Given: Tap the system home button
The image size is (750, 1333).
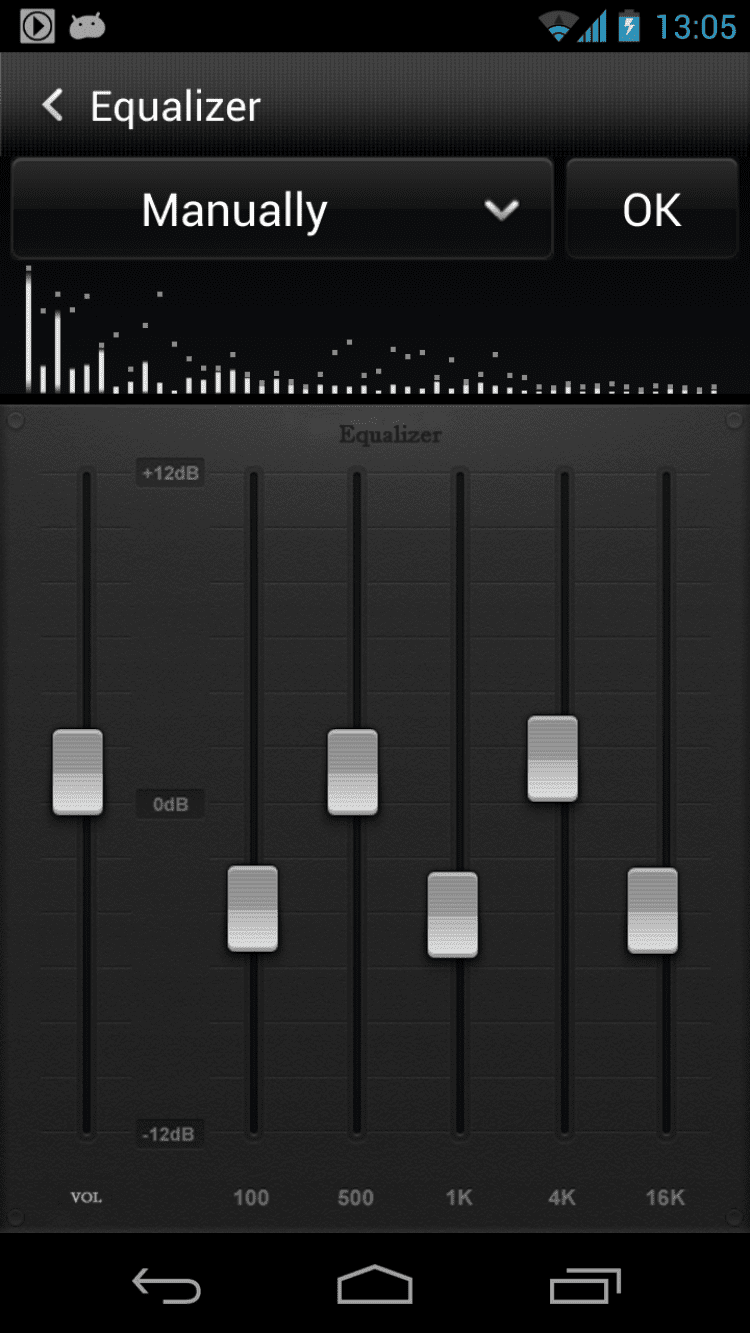Looking at the screenshot, I should [x=375, y=1285].
